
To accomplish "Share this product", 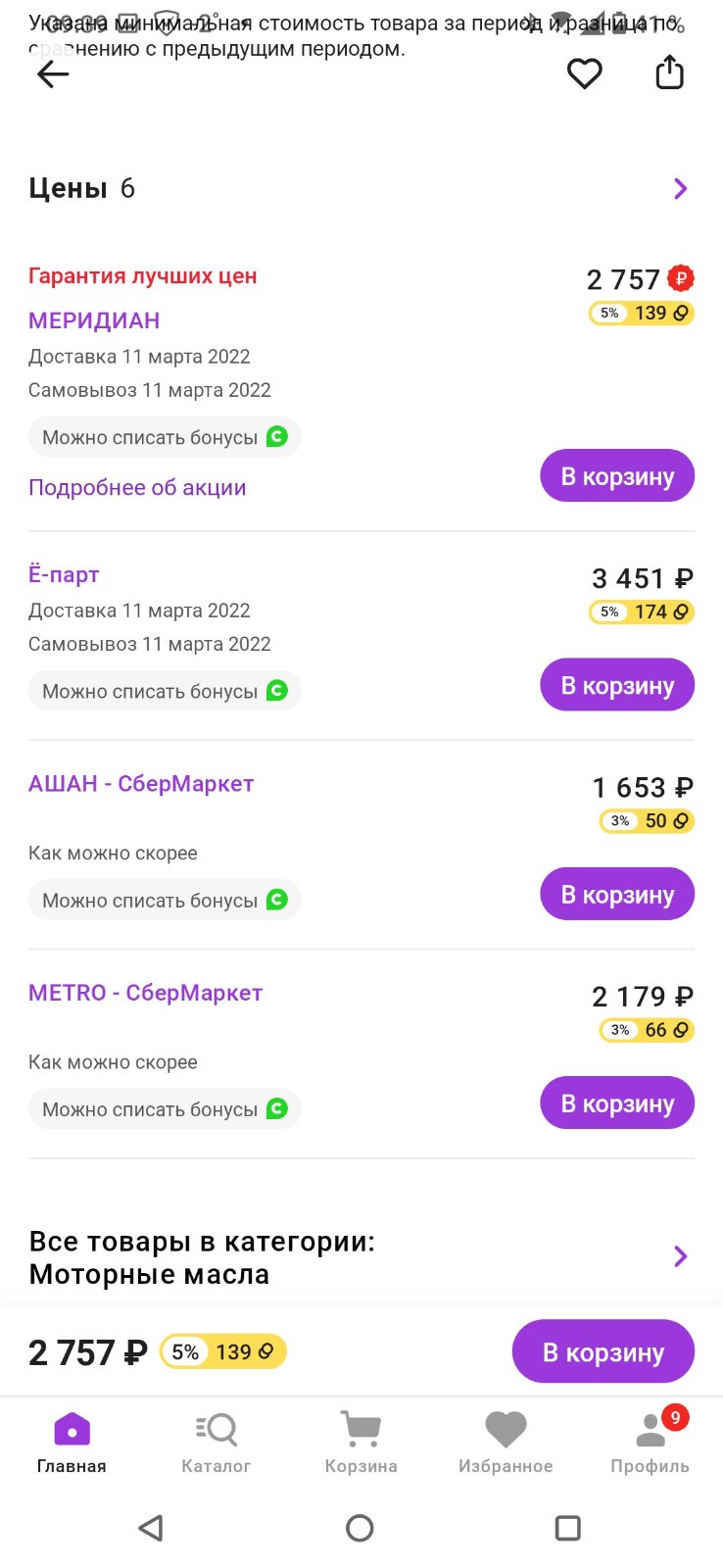I will pos(669,73).
